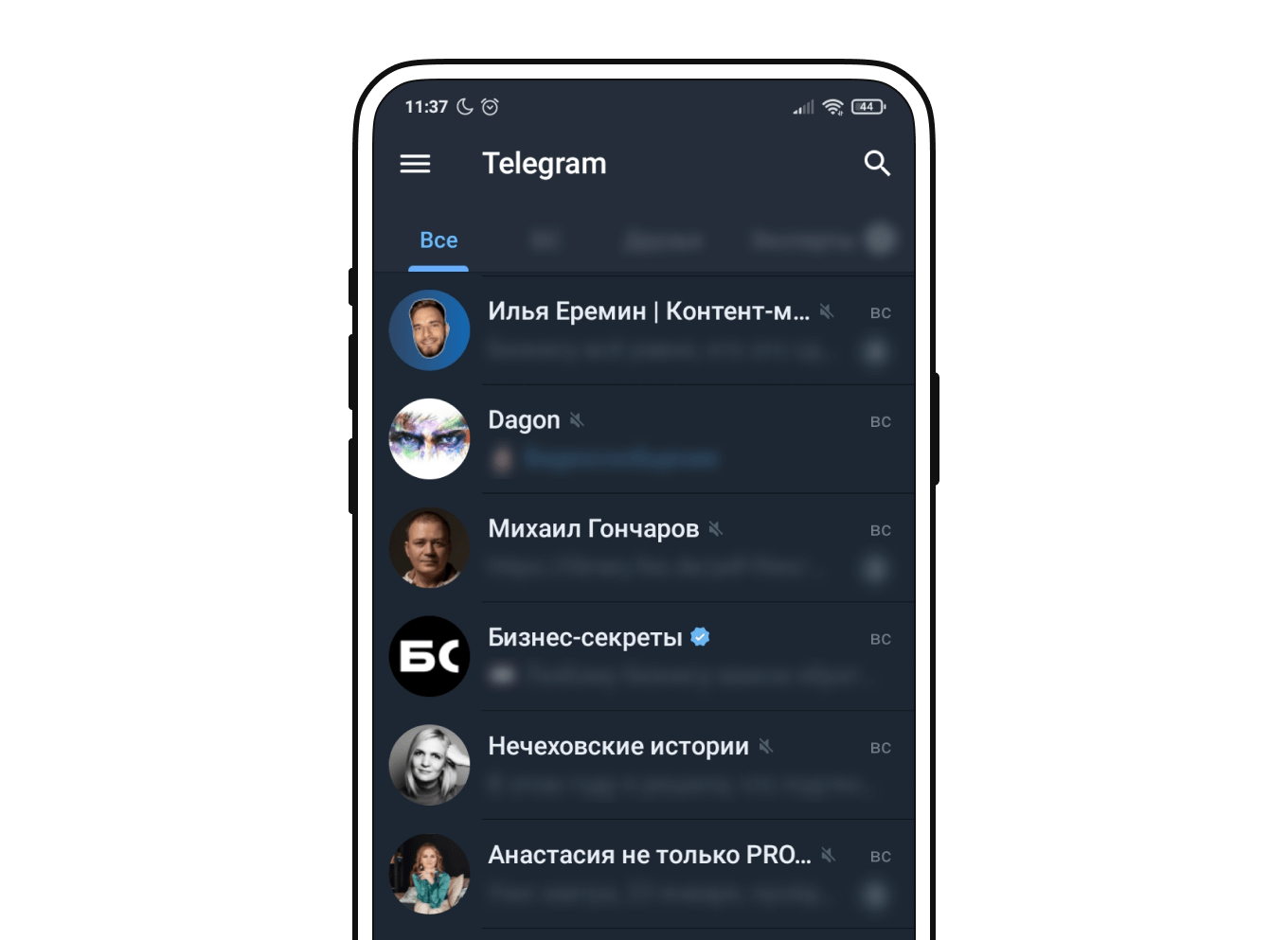Open the hamburger navigation menu
Viewport: 1288px width, 940px height.
415,164
